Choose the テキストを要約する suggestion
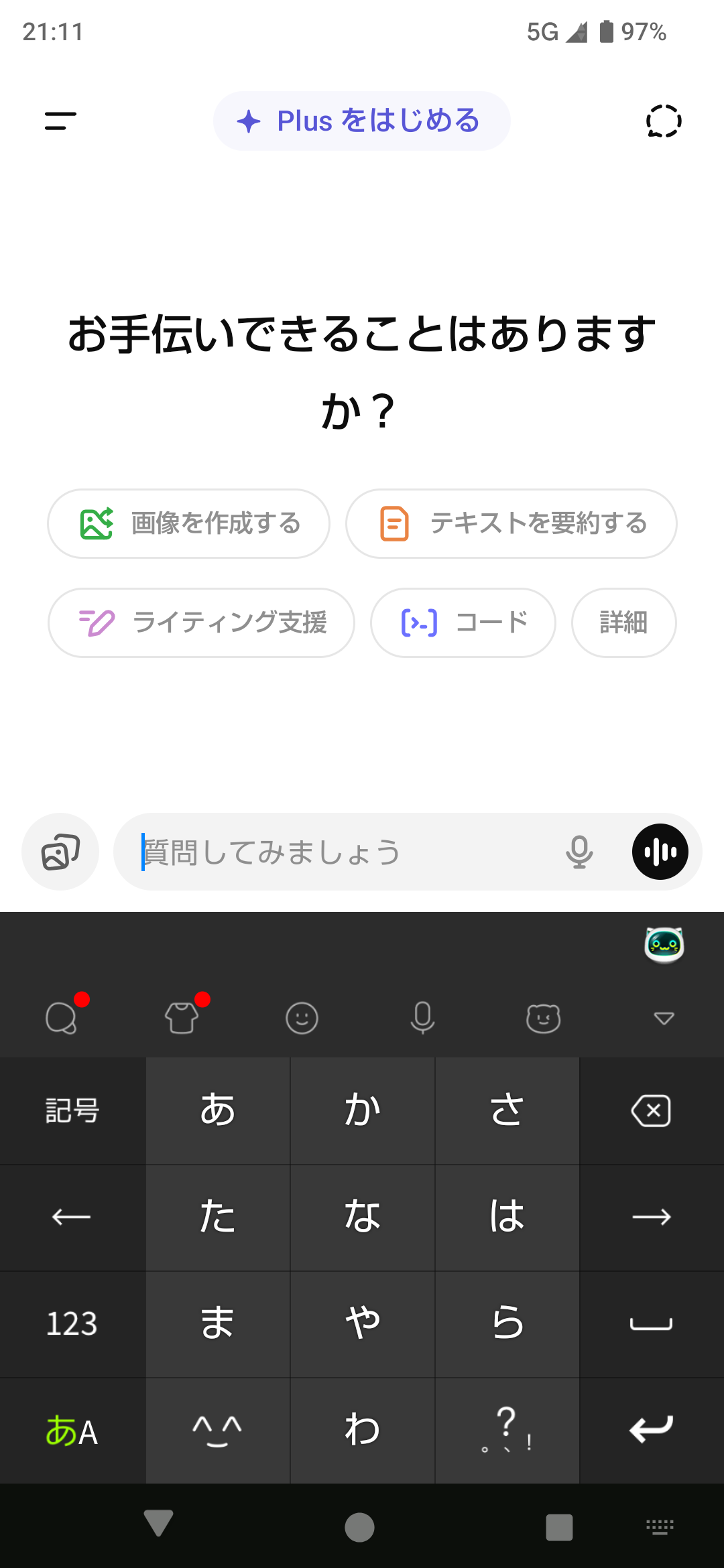Viewport: 724px width, 1568px height. click(x=511, y=523)
